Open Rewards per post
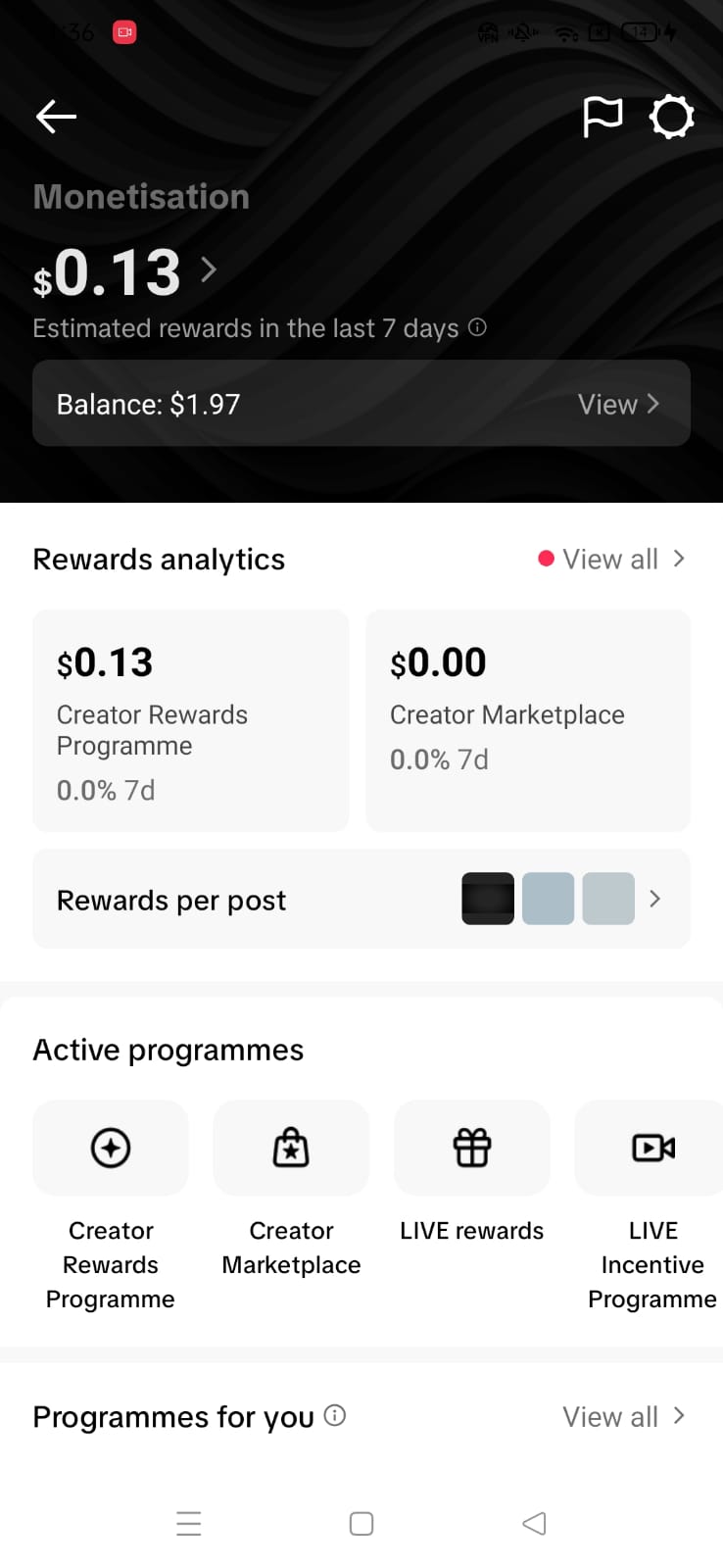The height and width of the screenshot is (1568, 723). click(361, 899)
